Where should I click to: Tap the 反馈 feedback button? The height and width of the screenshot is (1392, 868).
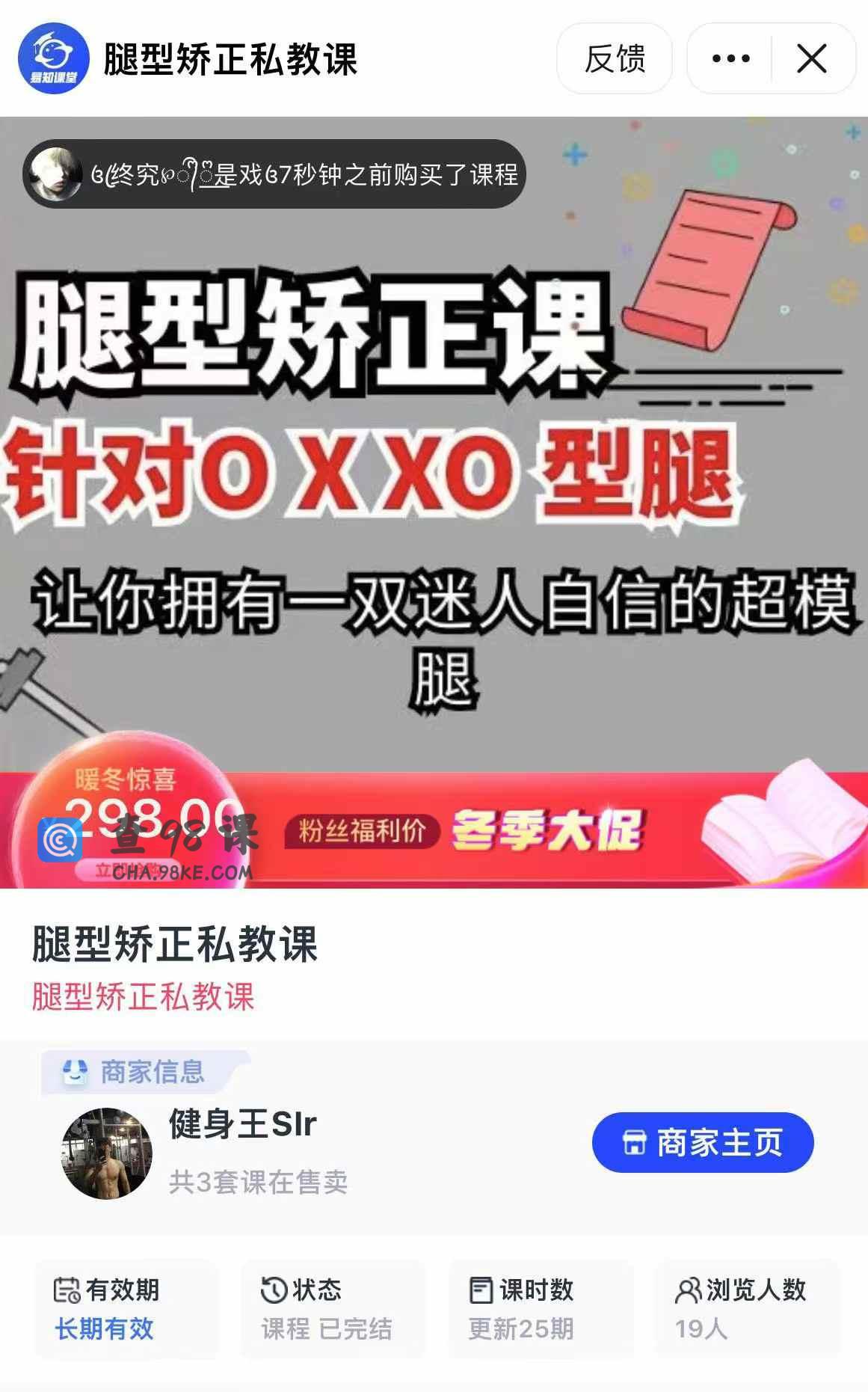pos(614,58)
